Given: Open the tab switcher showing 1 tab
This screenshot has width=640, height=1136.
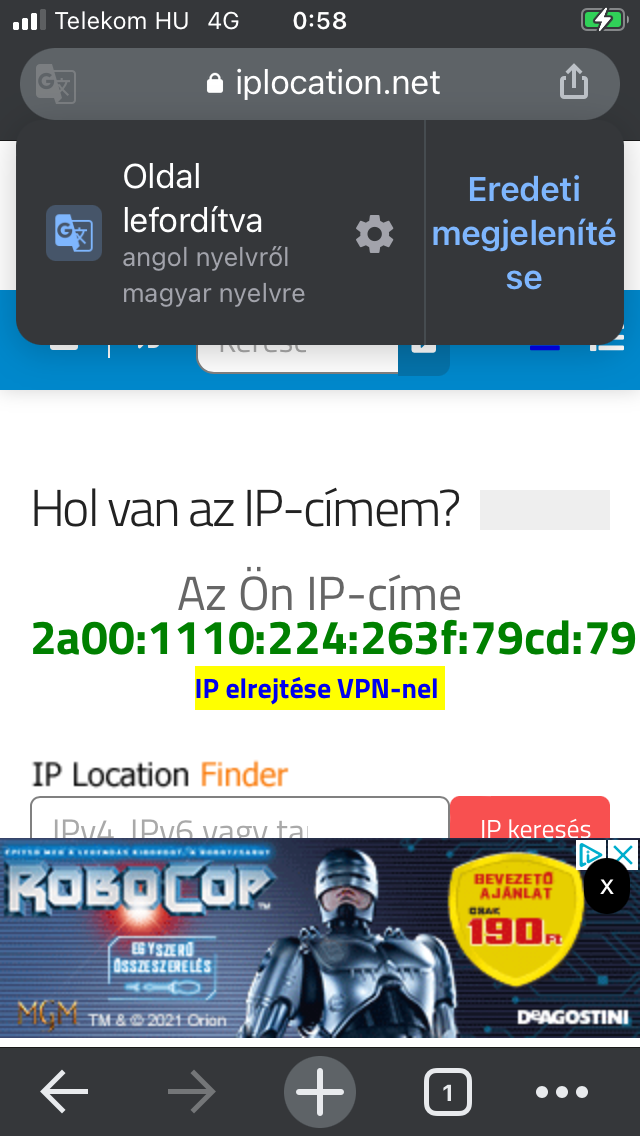Looking at the screenshot, I should (447, 1092).
